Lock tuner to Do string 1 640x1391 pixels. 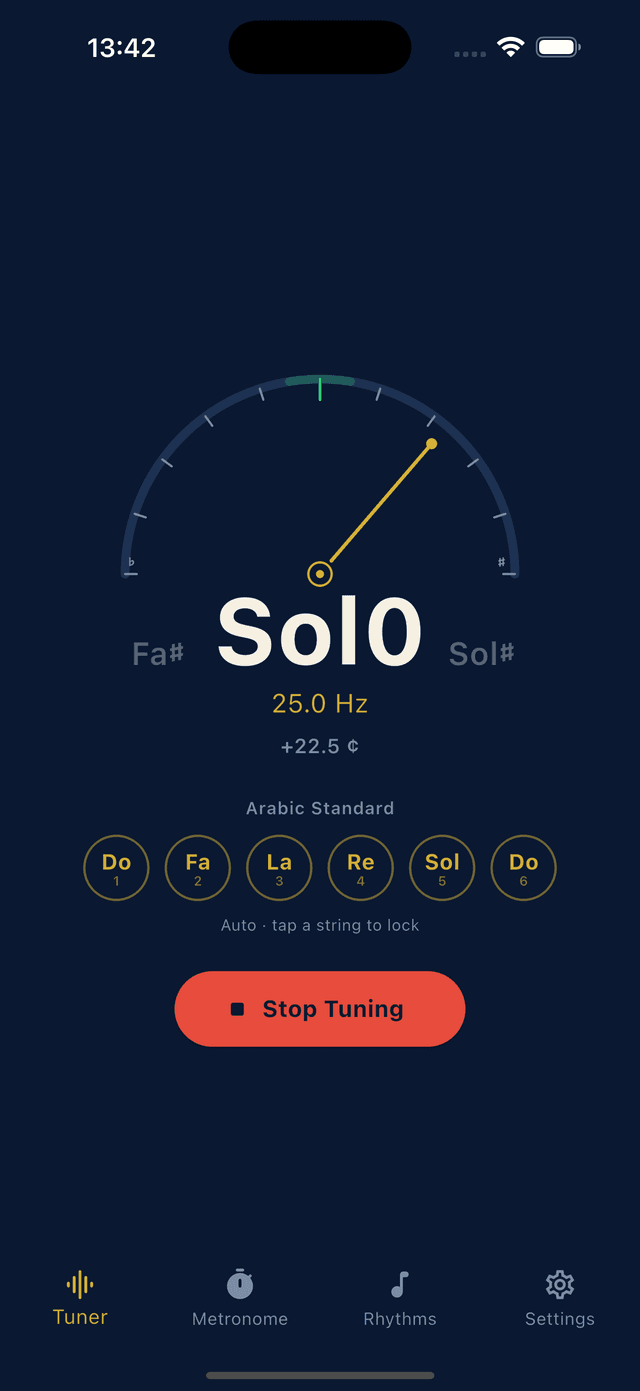point(116,868)
